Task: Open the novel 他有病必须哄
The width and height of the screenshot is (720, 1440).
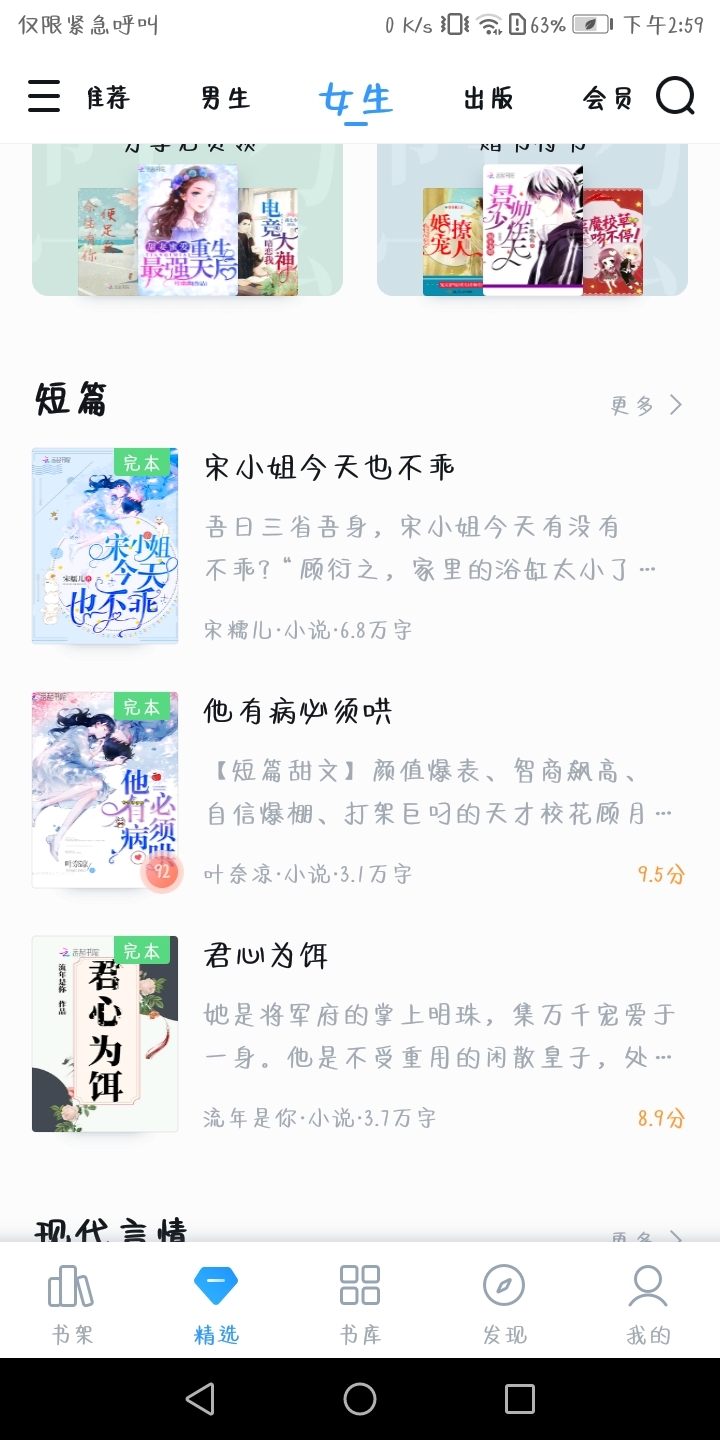Action: (298, 711)
